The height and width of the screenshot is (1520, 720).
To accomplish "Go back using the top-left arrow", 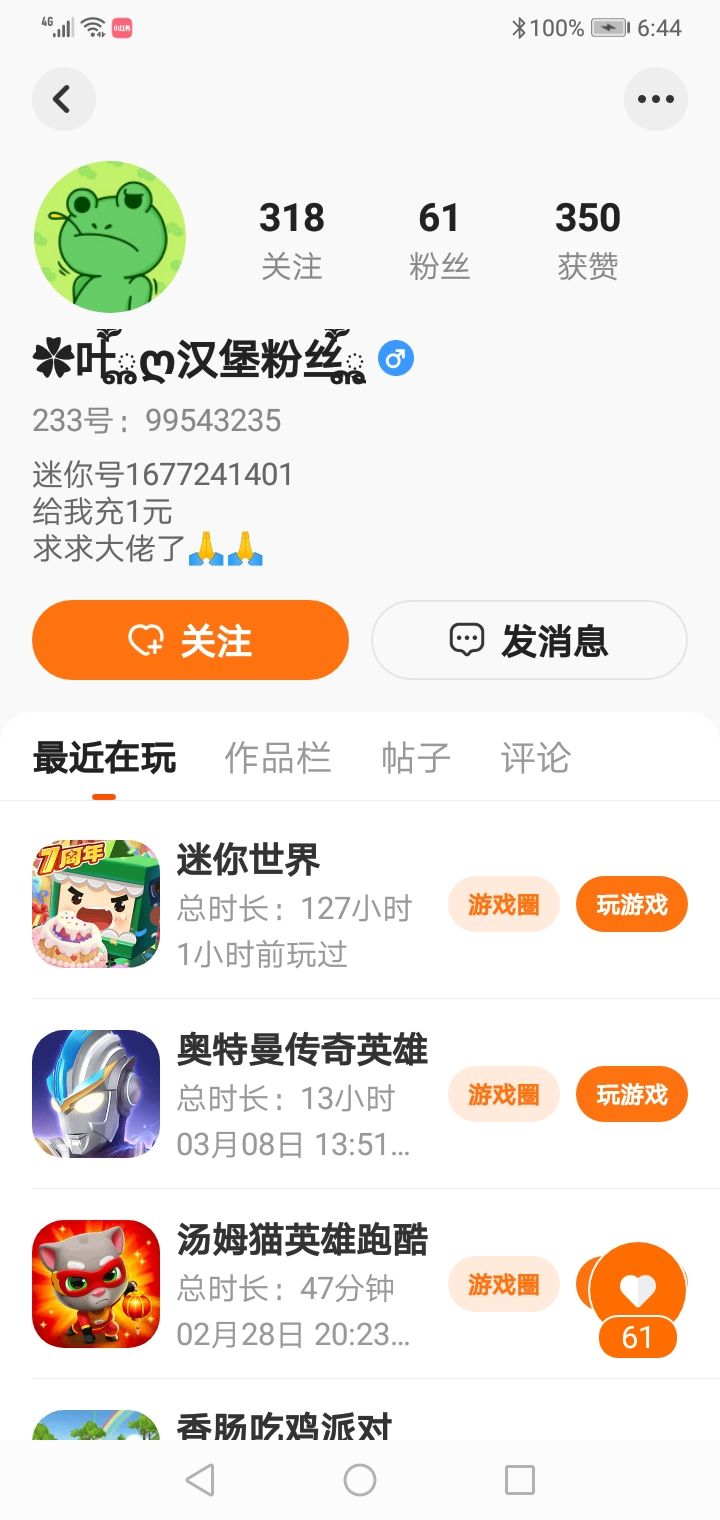I will click(x=63, y=99).
